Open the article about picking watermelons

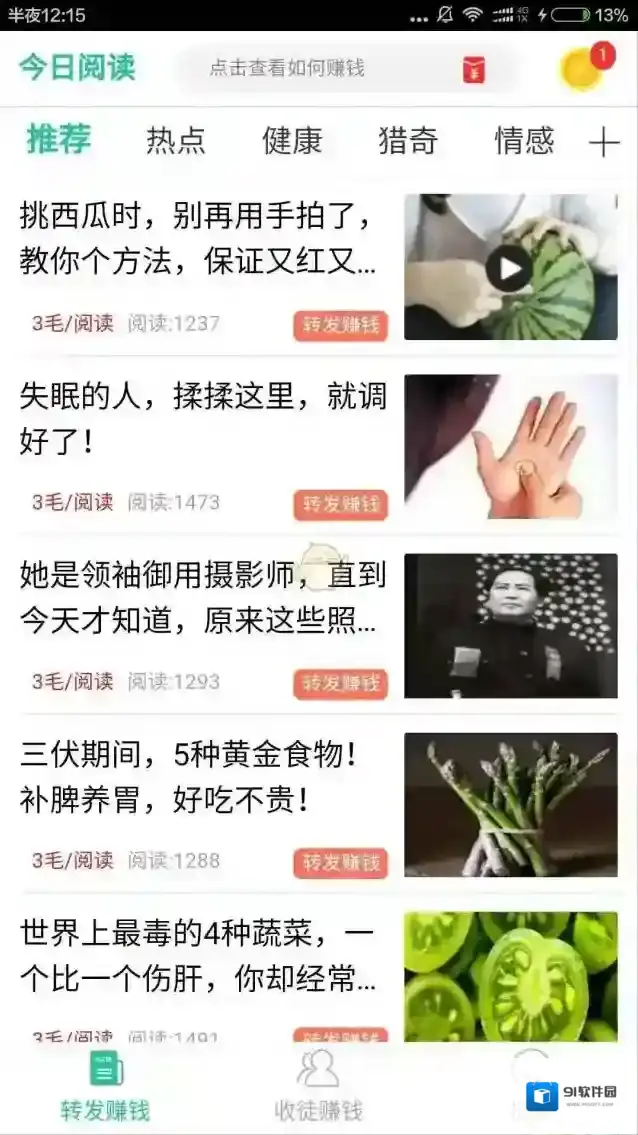coord(200,238)
